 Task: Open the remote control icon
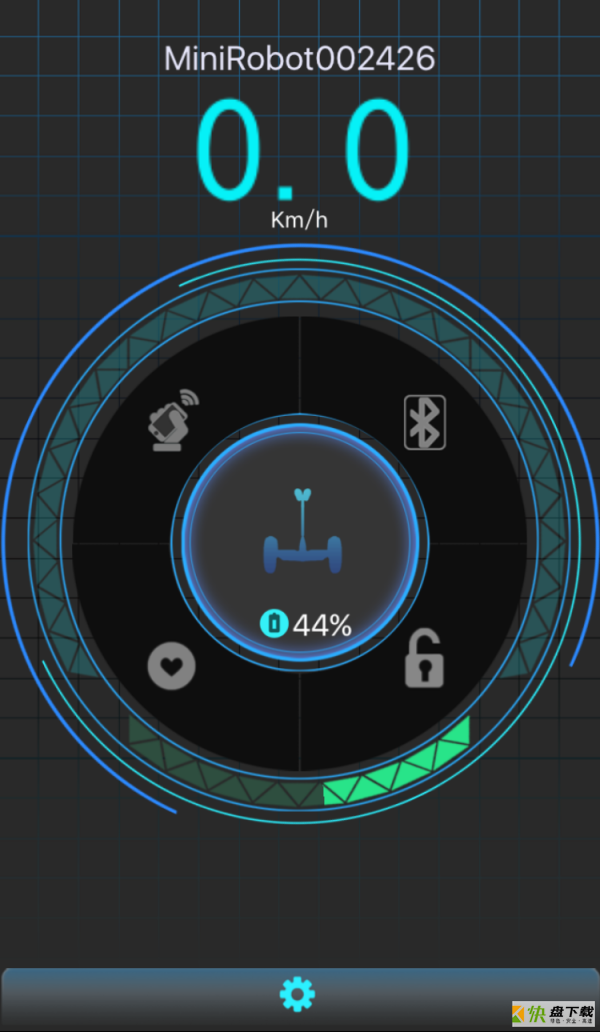tap(173, 421)
